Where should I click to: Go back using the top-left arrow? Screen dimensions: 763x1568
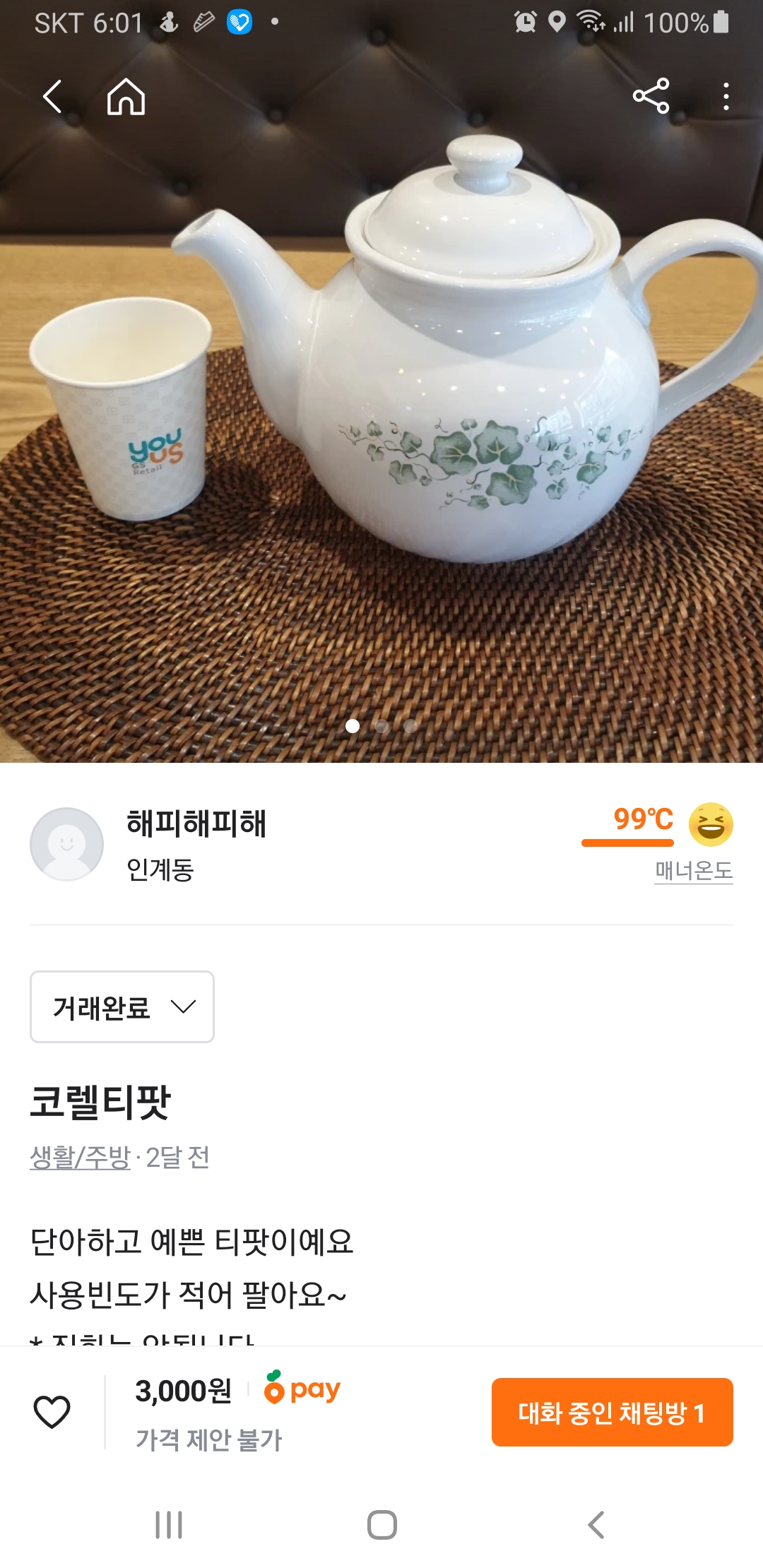click(x=53, y=97)
